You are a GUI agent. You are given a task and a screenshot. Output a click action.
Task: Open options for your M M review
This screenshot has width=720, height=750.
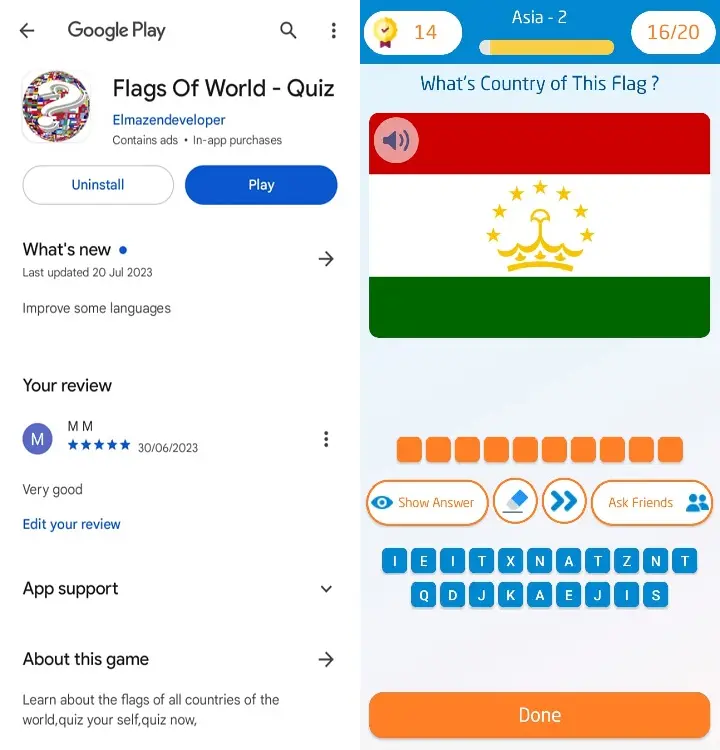pyautogui.click(x=325, y=439)
